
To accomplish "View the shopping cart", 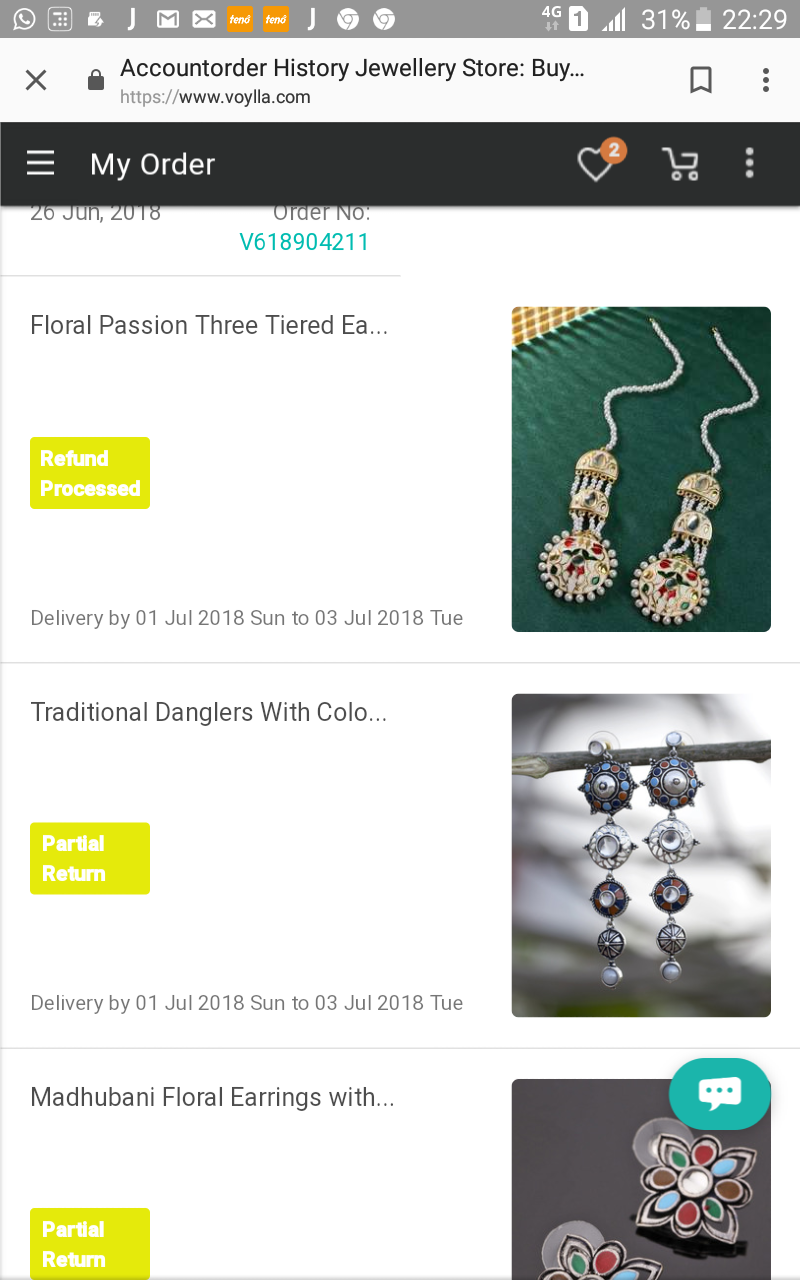I will point(680,164).
